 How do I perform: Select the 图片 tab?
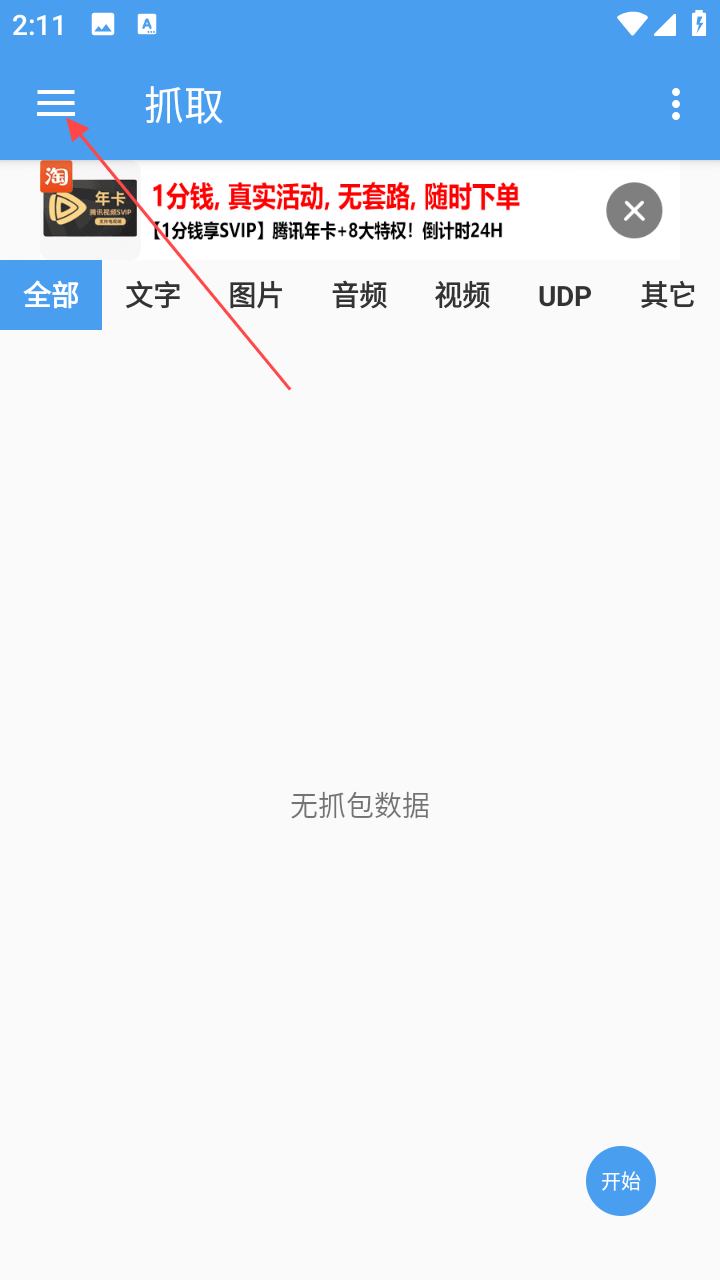click(256, 295)
